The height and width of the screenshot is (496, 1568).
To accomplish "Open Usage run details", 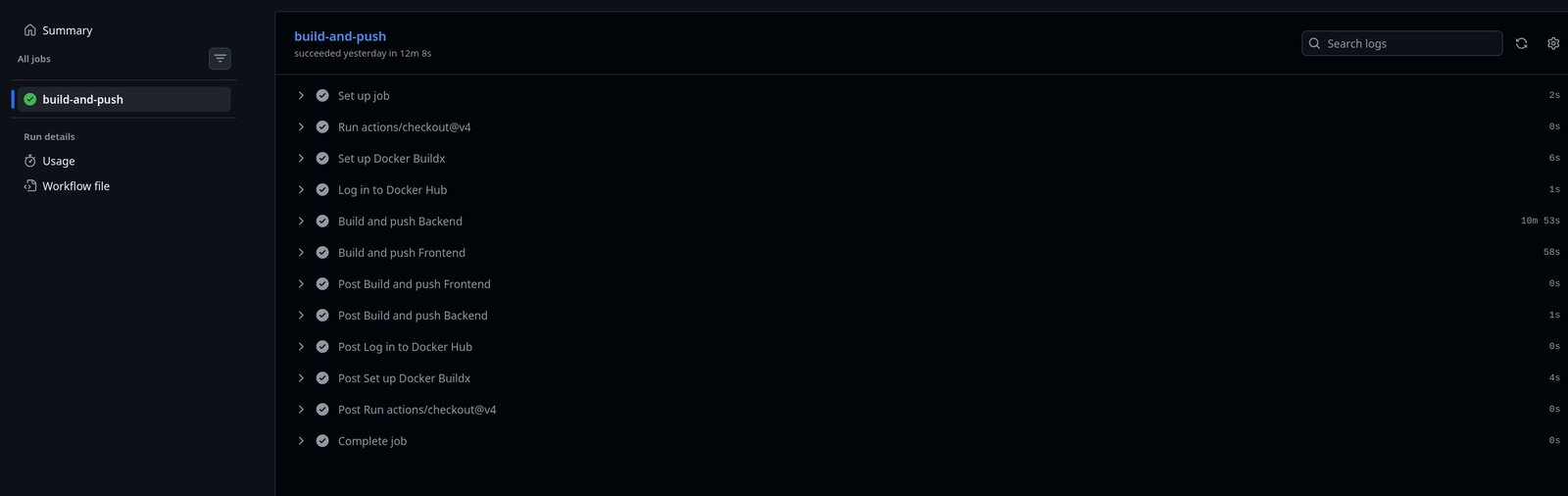I will [x=58, y=161].
